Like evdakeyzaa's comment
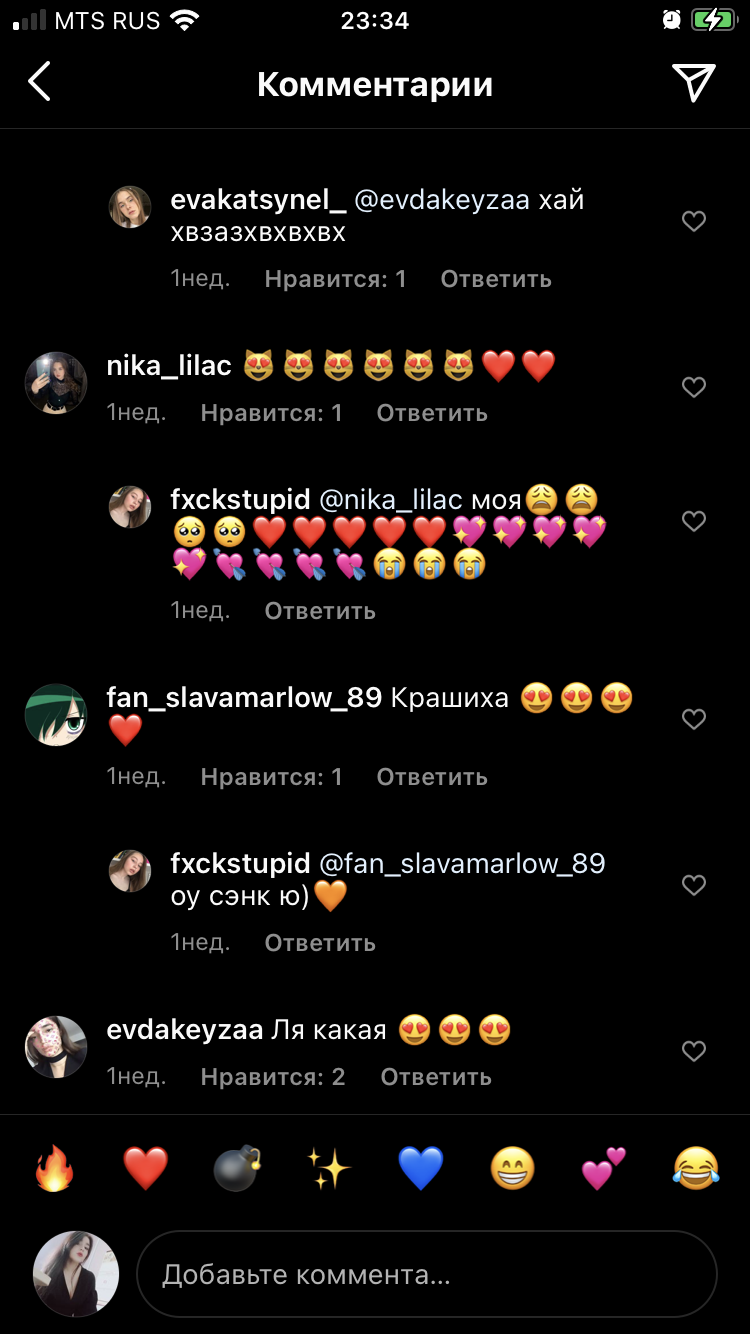The width and height of the screenshot is (750, 1334). [x=694, y=1051]
